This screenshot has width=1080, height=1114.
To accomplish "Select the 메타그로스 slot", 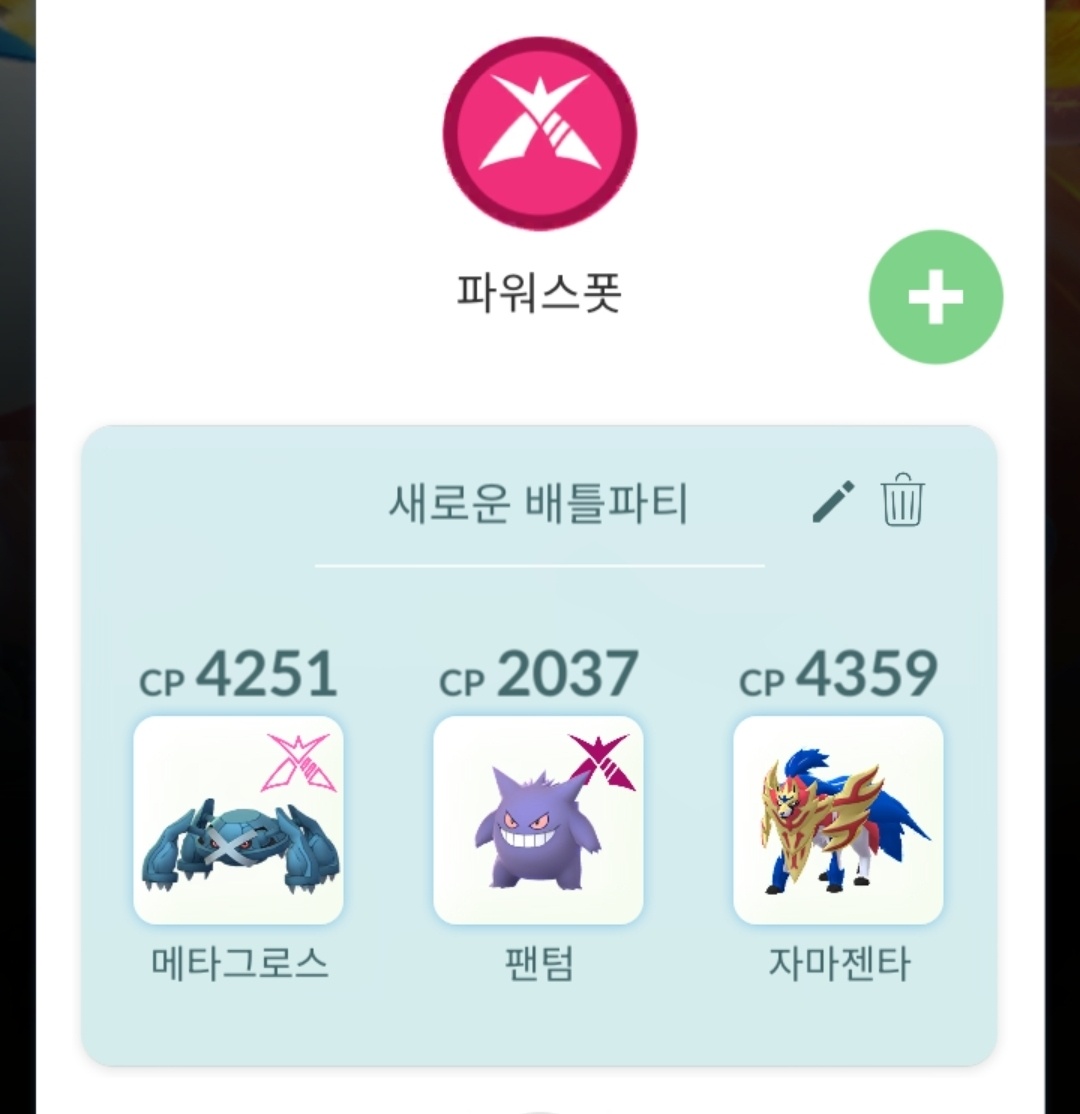I will (x=238, y=820).
